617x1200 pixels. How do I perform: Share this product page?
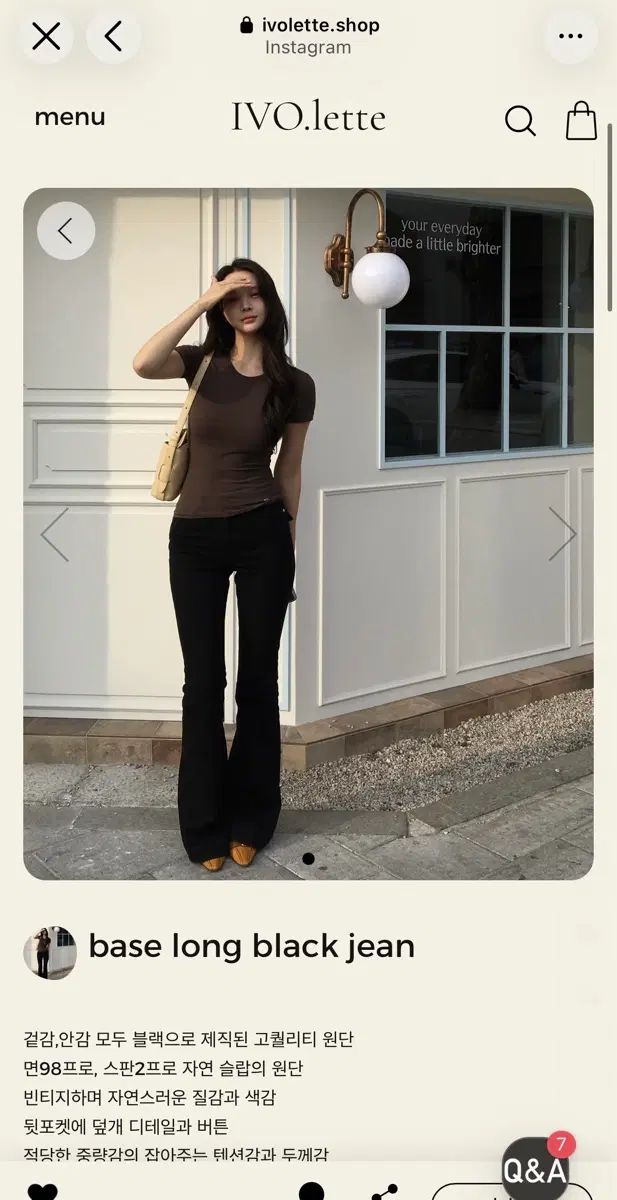click(384, 1192)
